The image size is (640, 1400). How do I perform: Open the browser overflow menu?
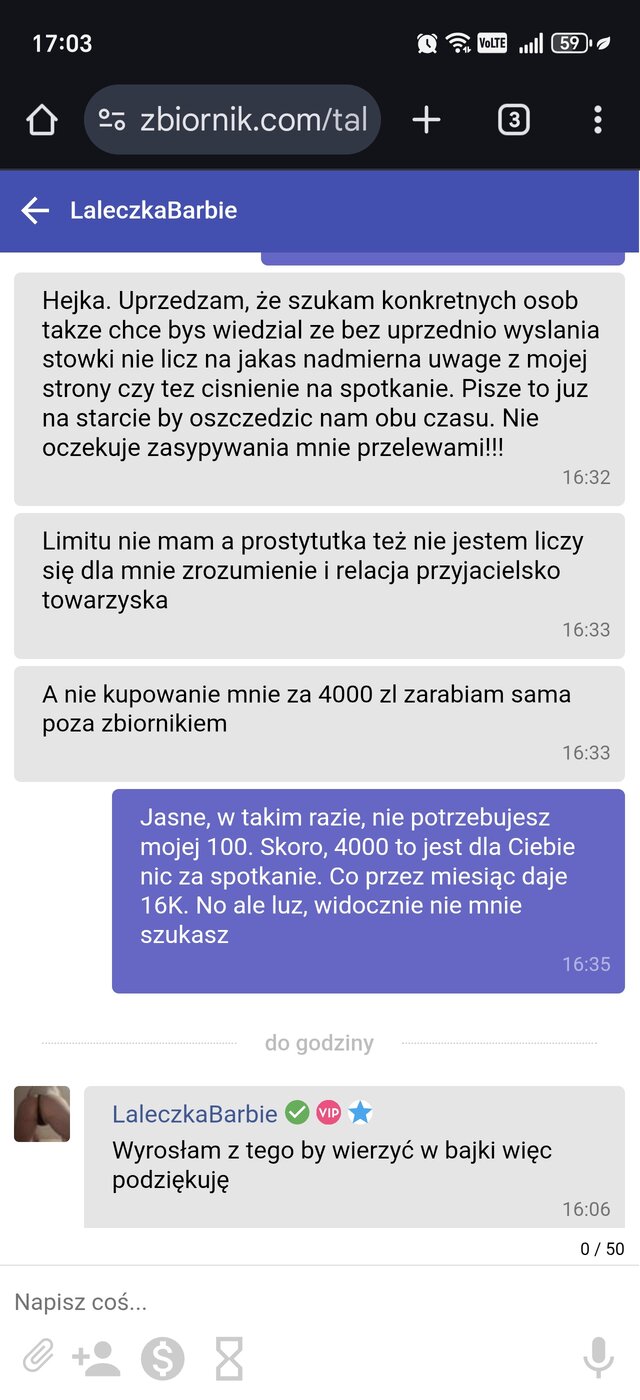(x=597, y=120)
